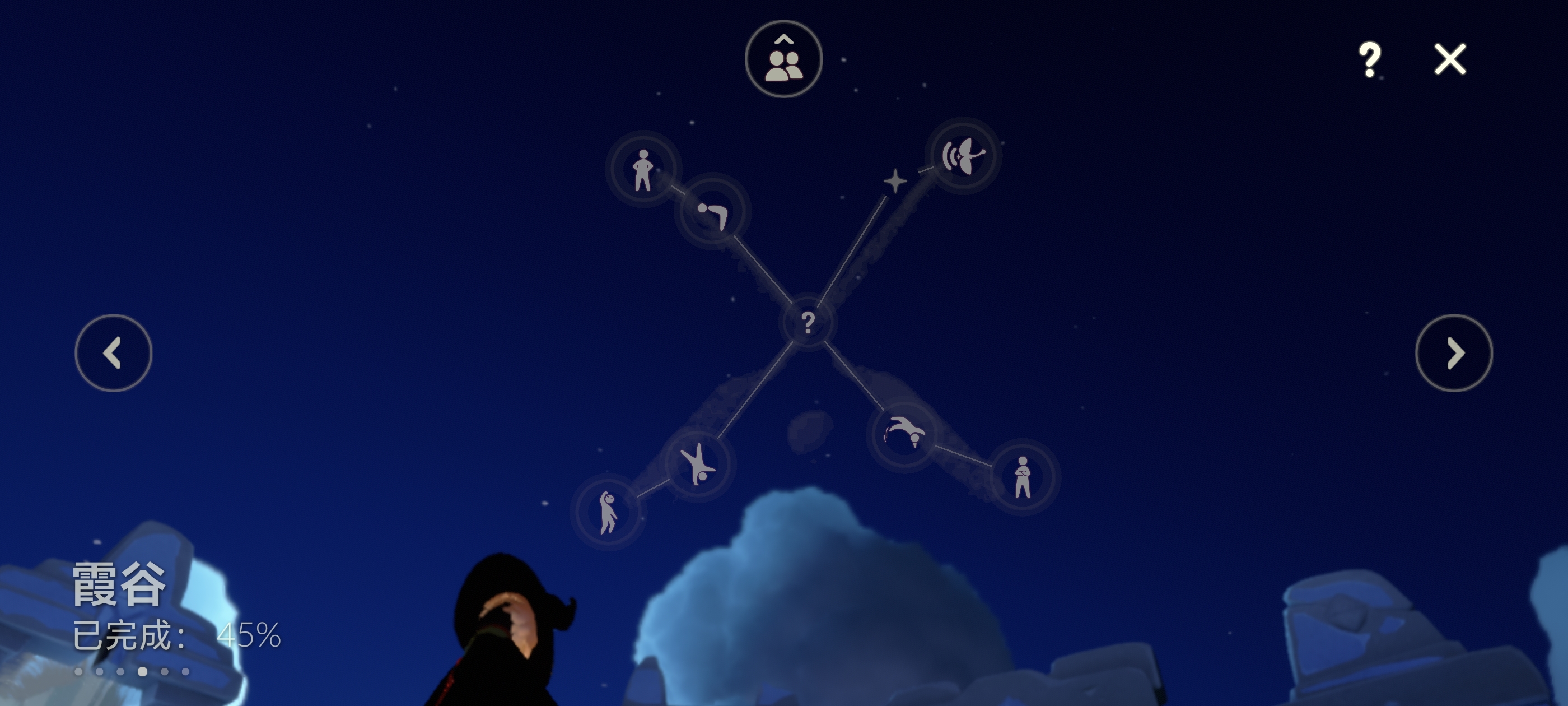This screenshot has width=1568, height=706.
Task: Close the constellation view
Action: point(1450,59)
